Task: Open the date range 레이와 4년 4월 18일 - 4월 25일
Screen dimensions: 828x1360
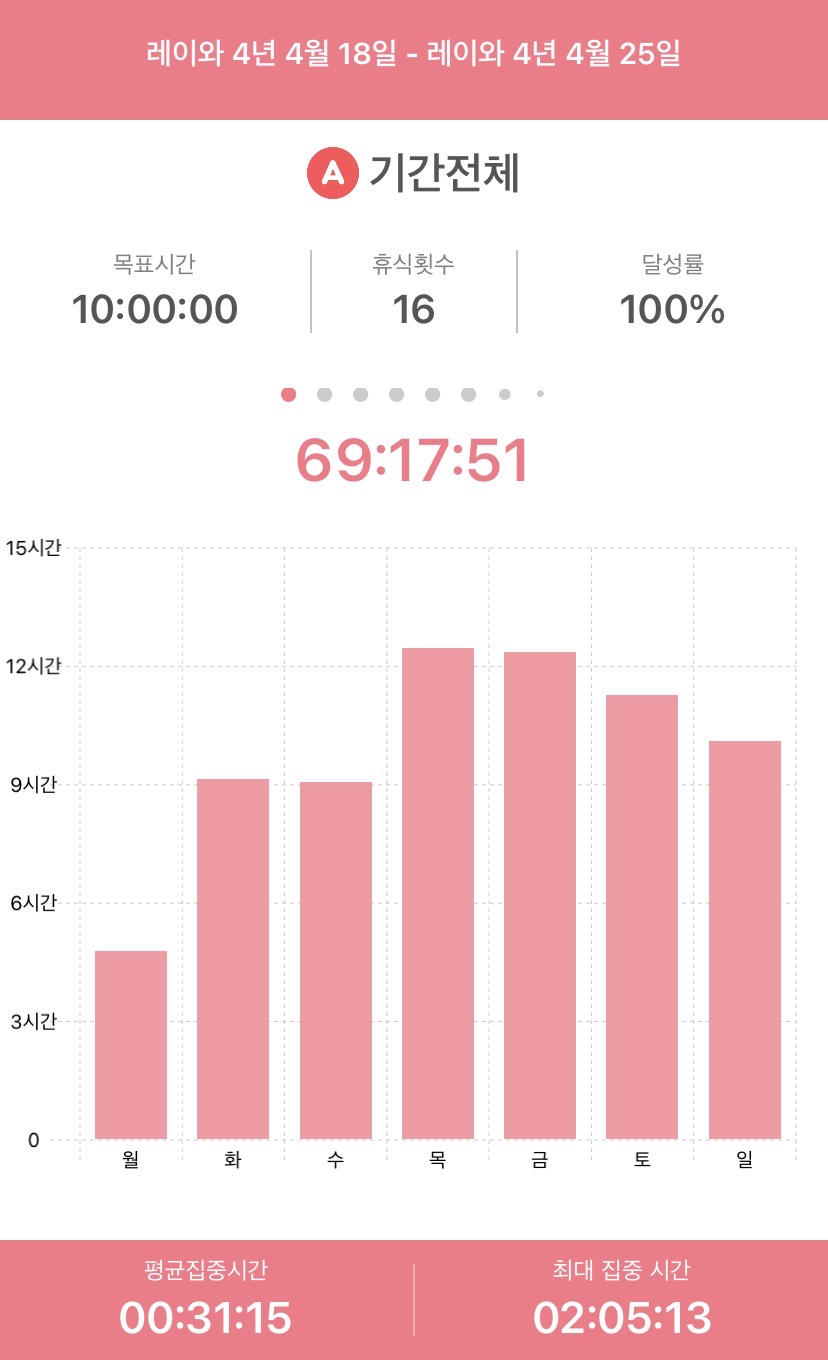Action: [413, 54]
